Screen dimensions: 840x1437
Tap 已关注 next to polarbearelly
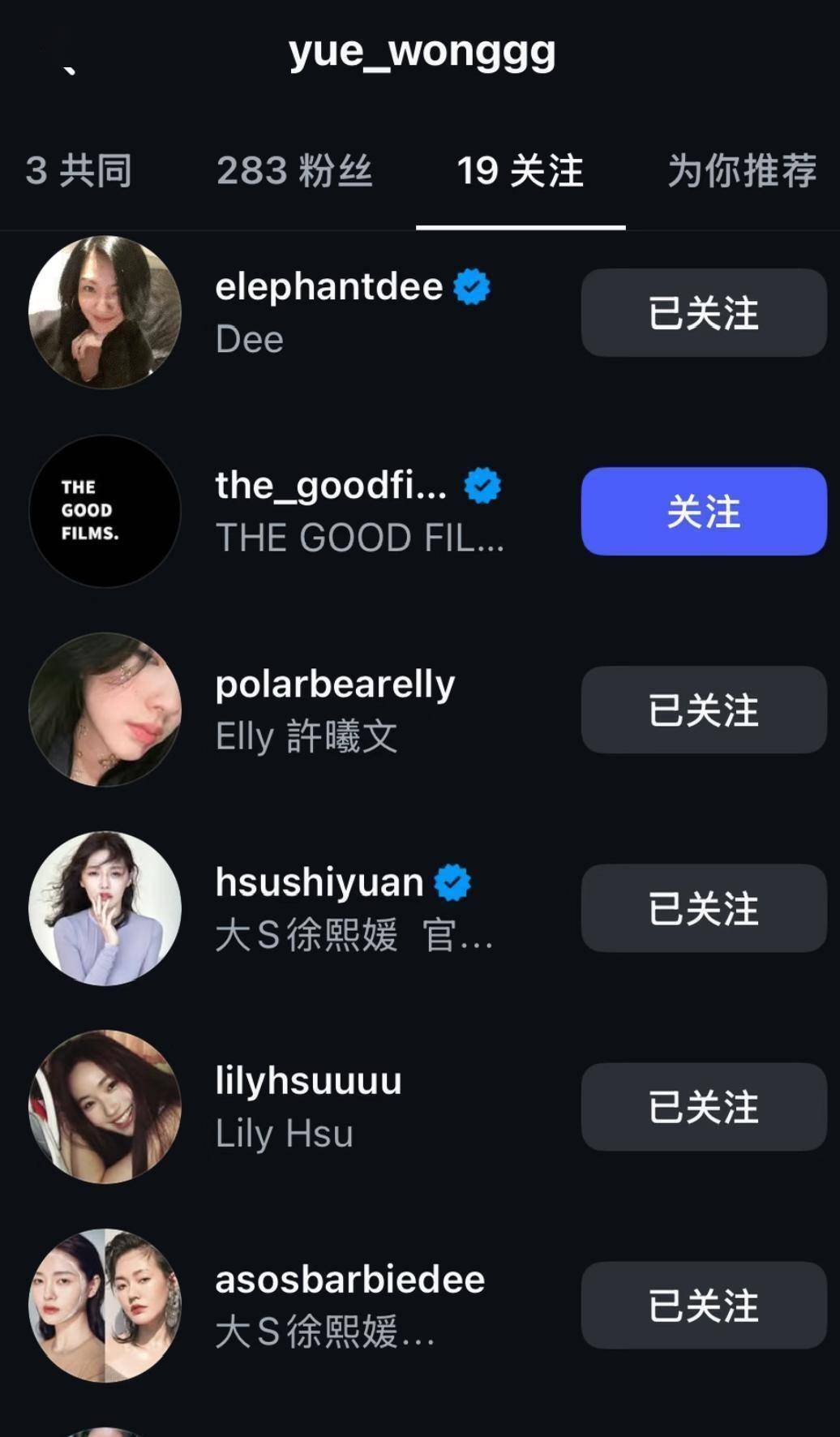pyautogui.click(x=704, y=710)
